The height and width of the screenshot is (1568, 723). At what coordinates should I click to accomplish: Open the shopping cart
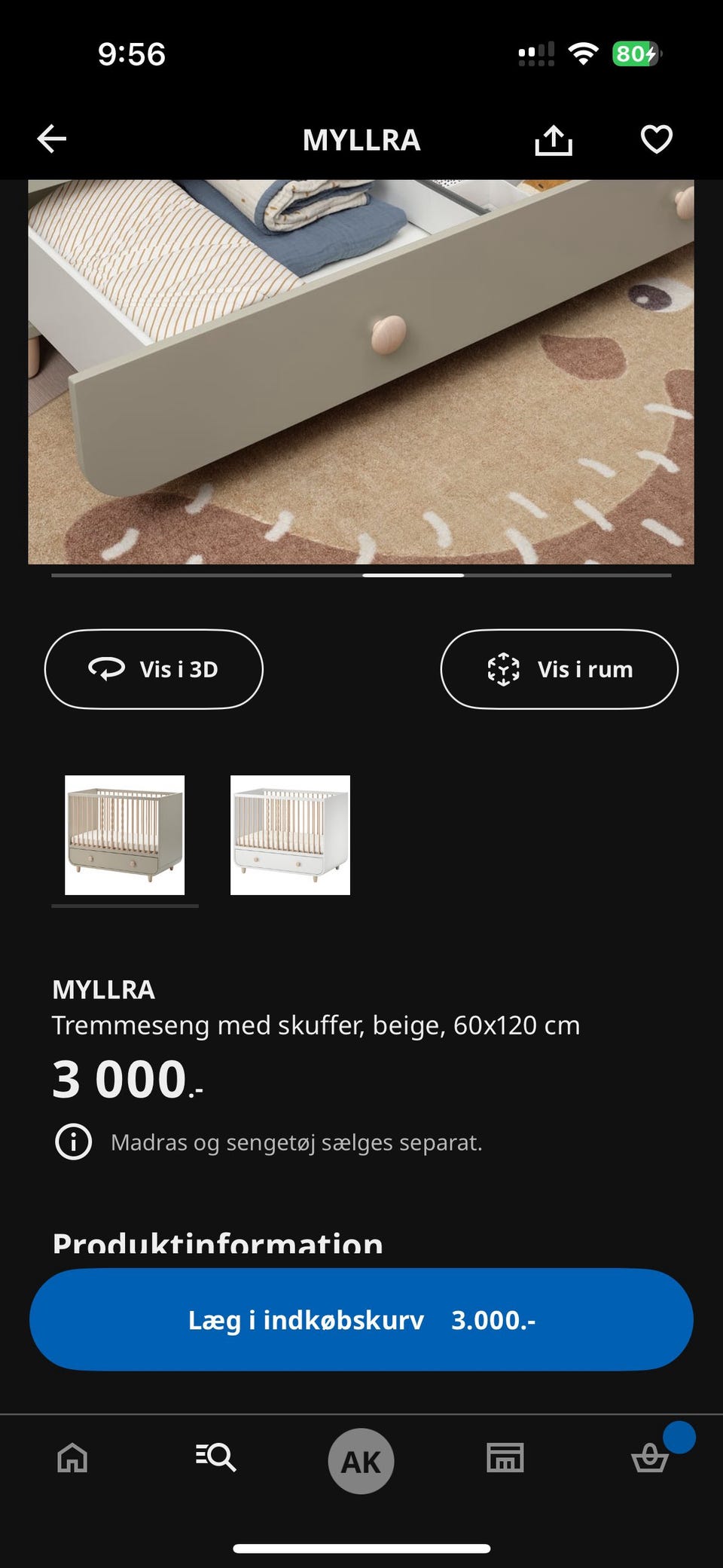click(x=651, y=1459)
